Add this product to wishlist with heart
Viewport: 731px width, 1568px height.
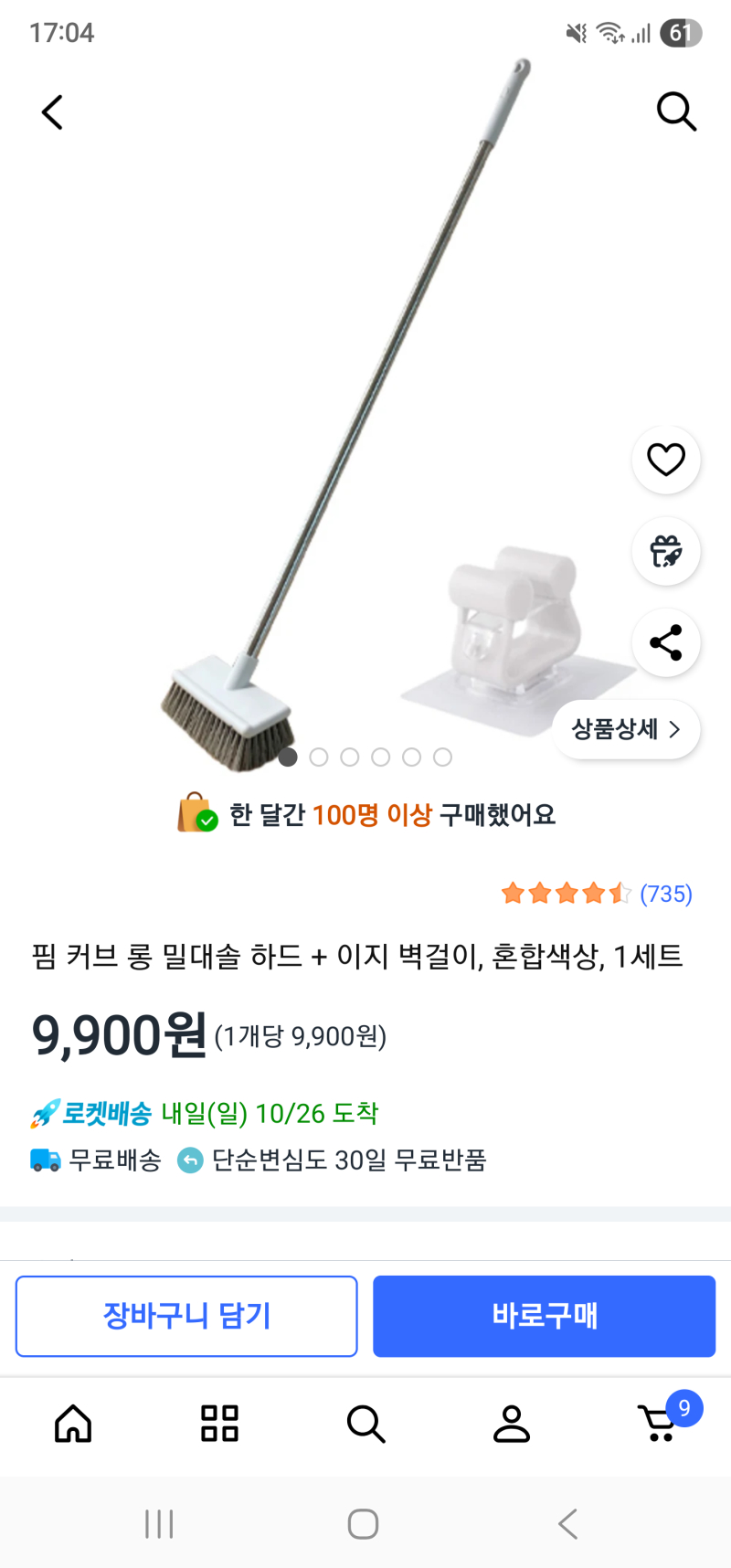(x=666, y=460)
